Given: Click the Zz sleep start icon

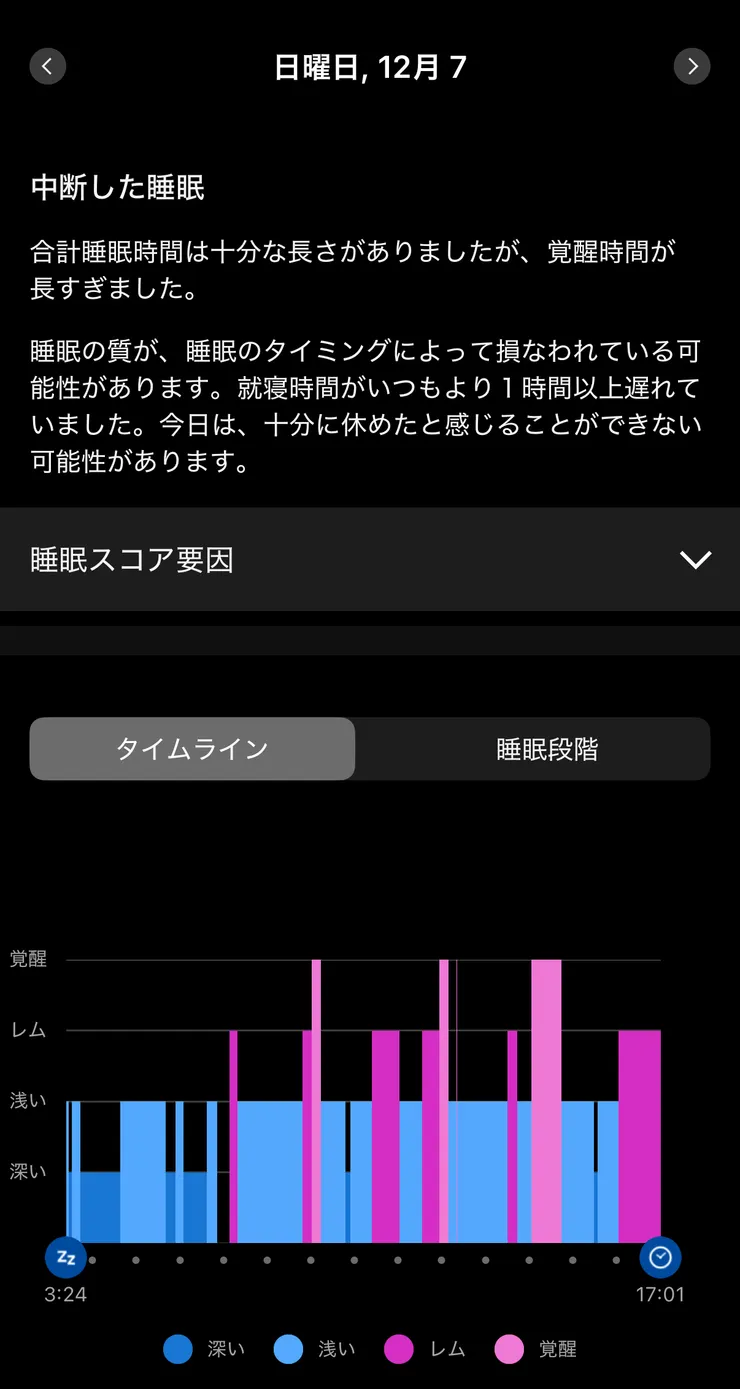Looking at the screenshot, I should click(x=66, y=1257).
